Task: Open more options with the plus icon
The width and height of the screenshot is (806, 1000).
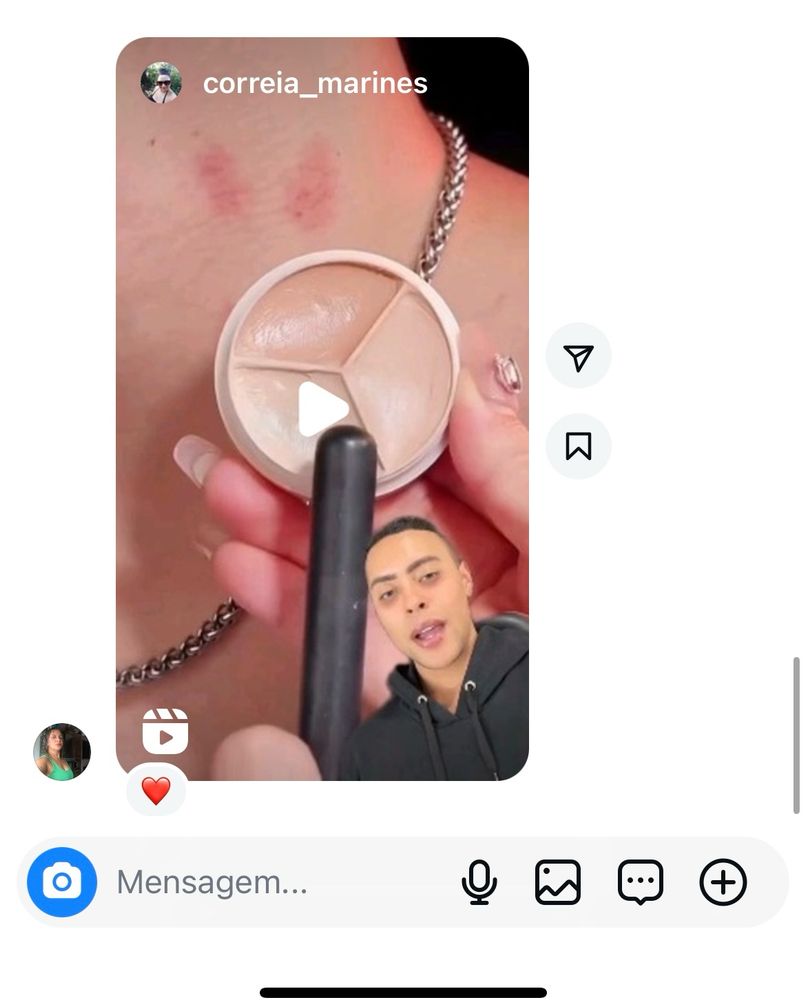Action: (722, 882)
